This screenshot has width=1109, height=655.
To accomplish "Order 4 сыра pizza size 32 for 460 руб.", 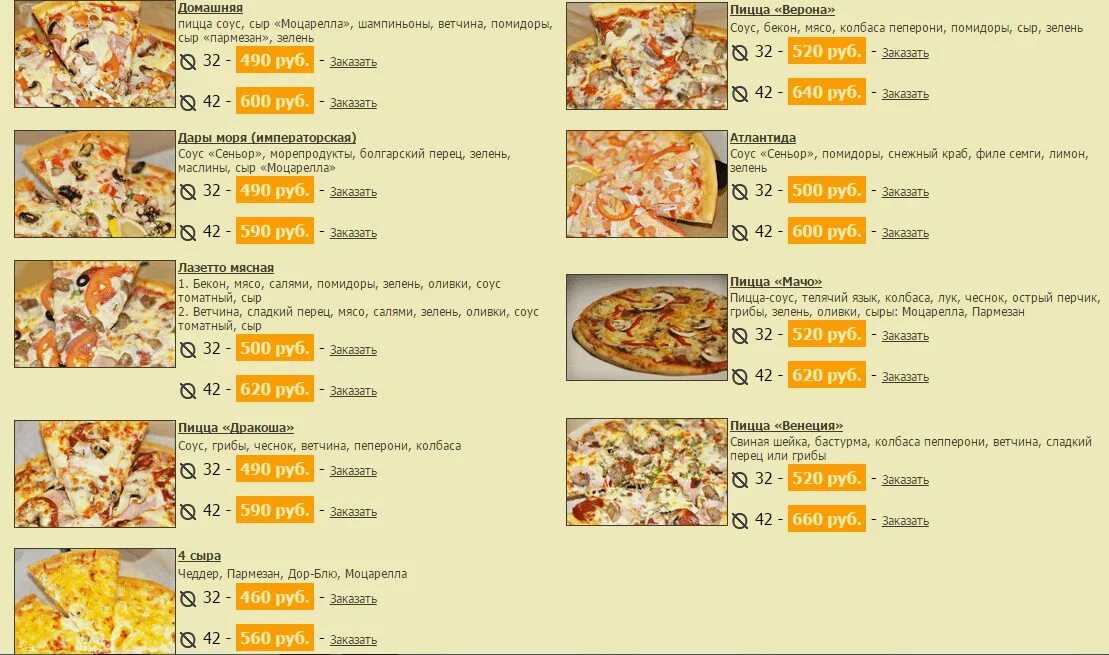I will tap(353, 599).
